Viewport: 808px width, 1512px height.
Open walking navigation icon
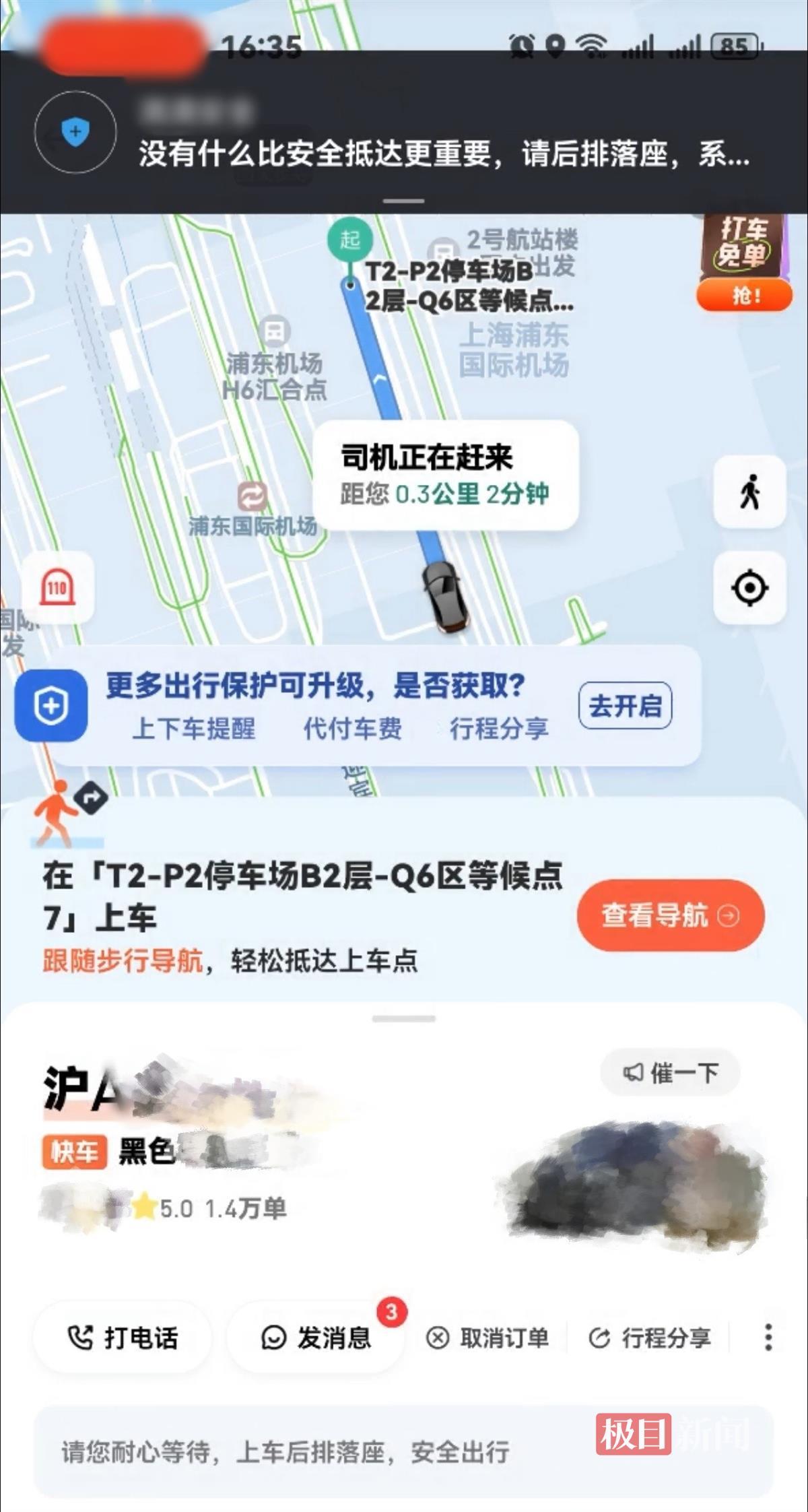(x=749, y=492)
